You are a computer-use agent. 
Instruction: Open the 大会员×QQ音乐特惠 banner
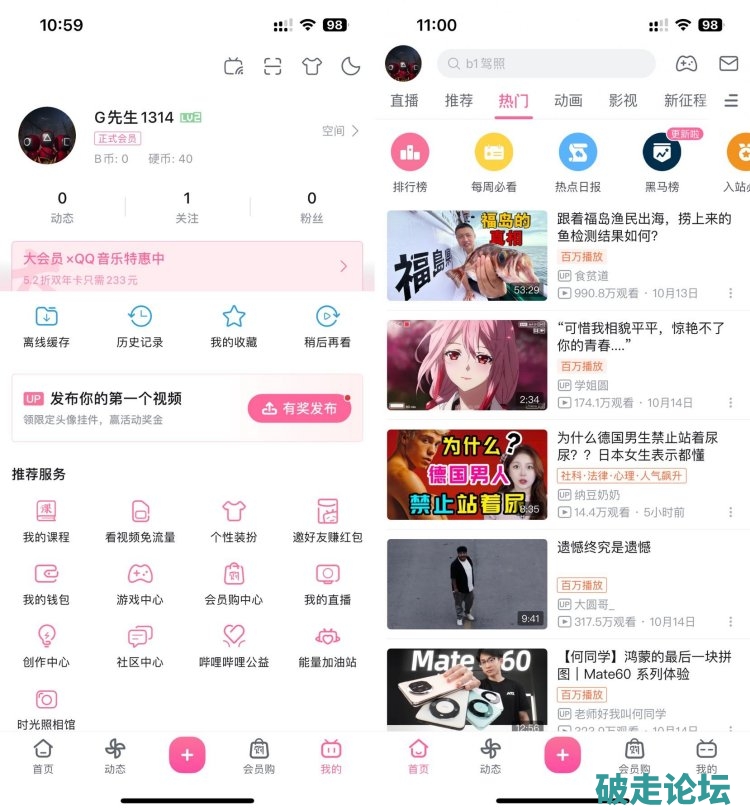187,266
